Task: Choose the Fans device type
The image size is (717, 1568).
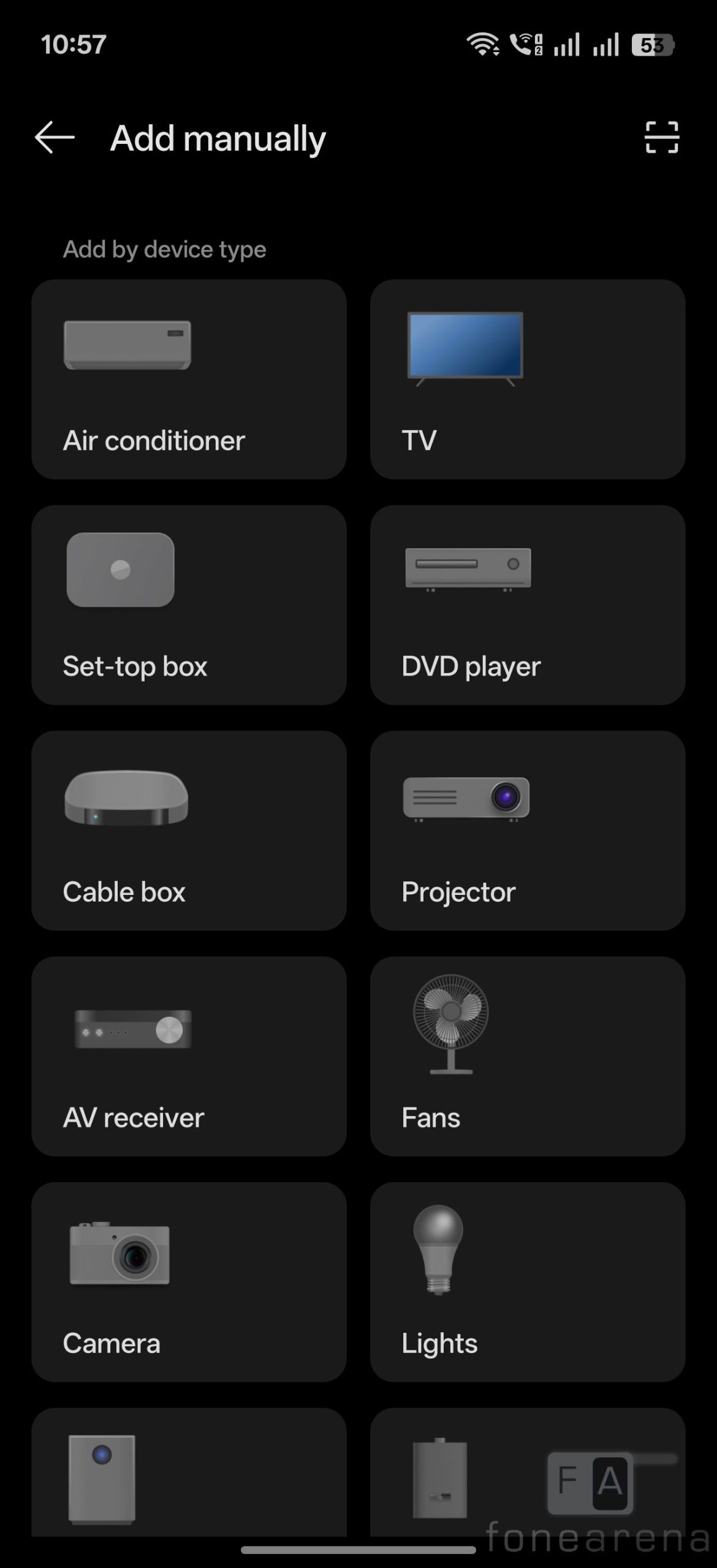Action: (x=527, y=1056)
